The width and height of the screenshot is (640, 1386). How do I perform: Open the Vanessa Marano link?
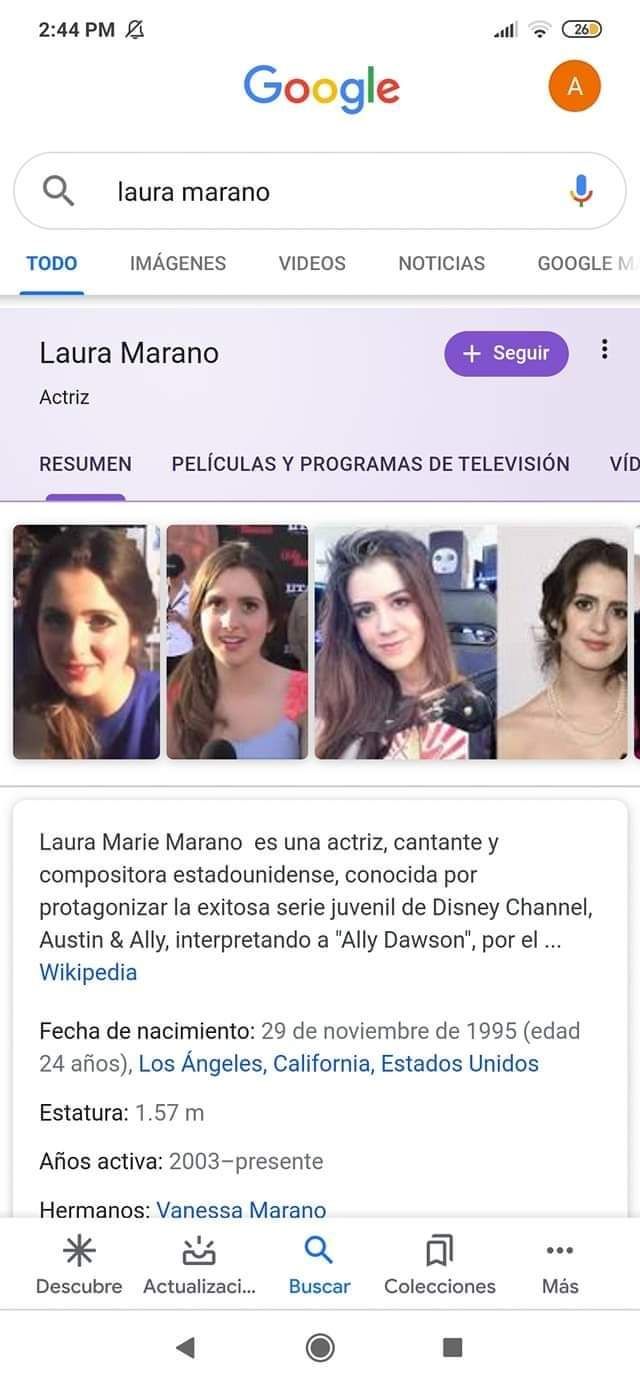241,1210
